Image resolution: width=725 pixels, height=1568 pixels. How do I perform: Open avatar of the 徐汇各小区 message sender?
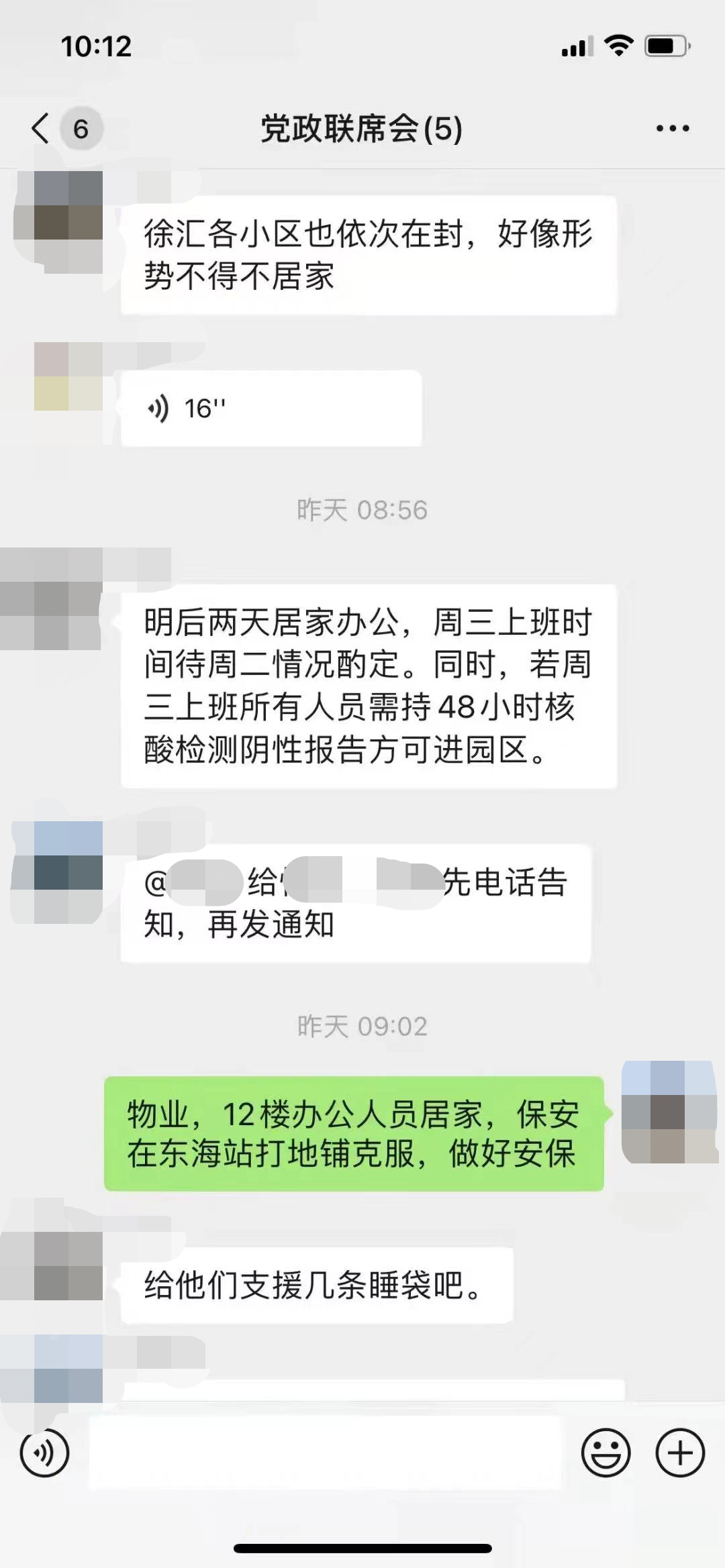(x=67, y=221)
